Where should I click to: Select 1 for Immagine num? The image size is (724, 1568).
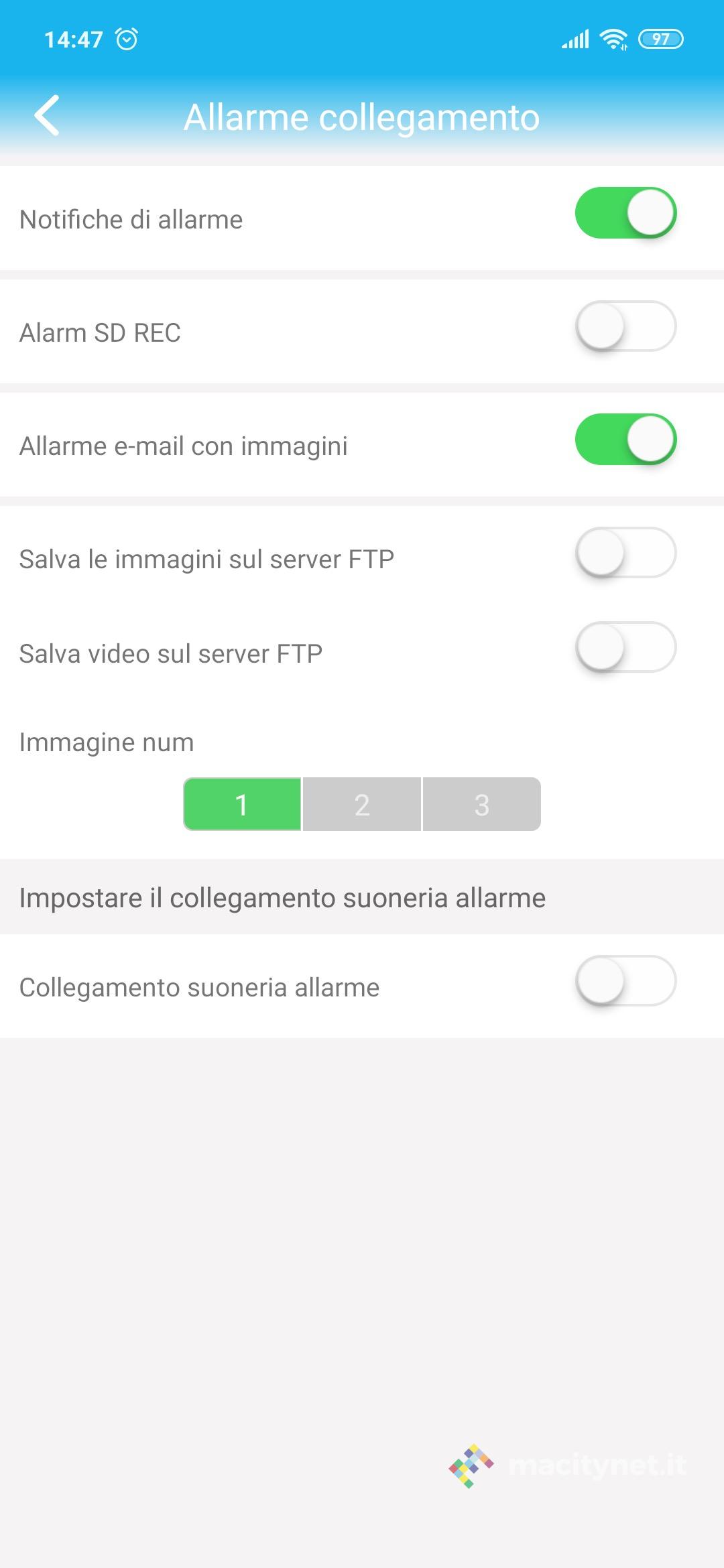(x=242, y=804)
